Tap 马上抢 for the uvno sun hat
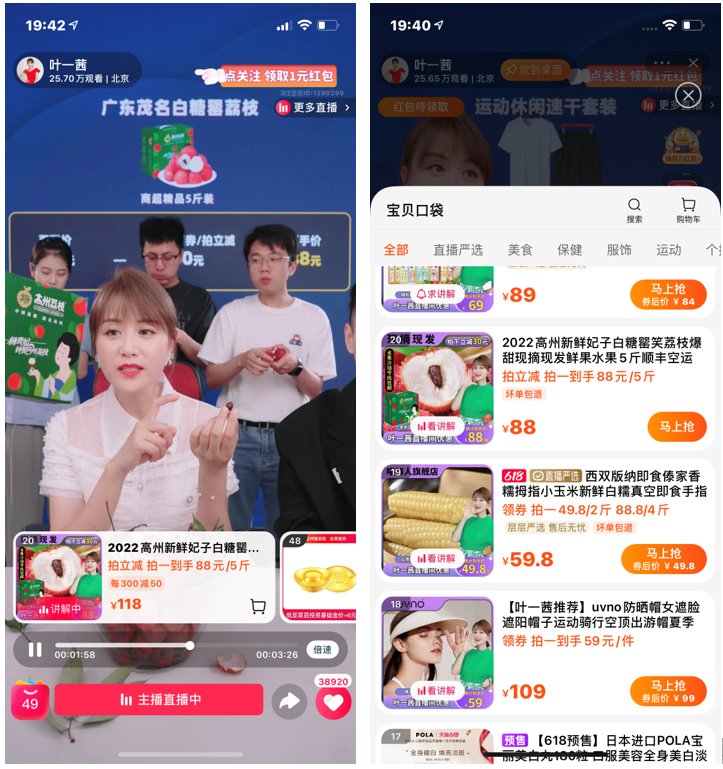The height and width of the screenshot is (769, 723). click(x=663, y=691)
